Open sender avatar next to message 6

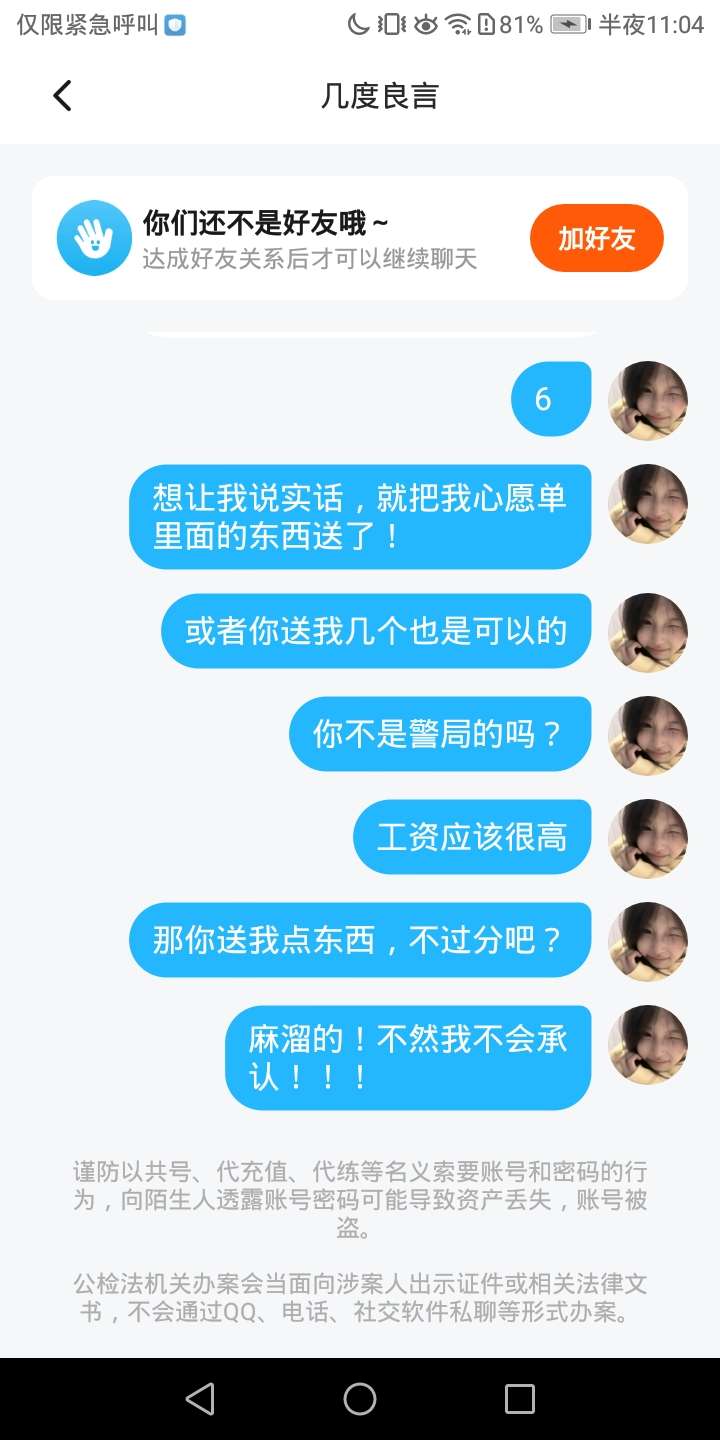tap(648, 400)
